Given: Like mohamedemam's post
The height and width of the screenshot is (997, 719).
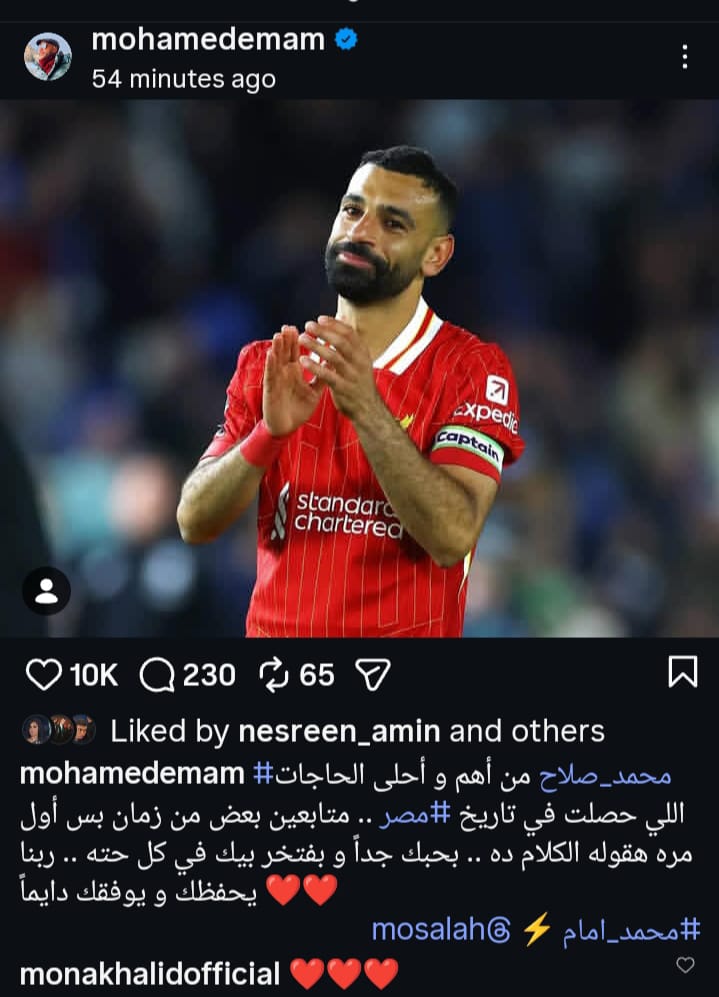Looking at the screenshot, I should [43, 675].
